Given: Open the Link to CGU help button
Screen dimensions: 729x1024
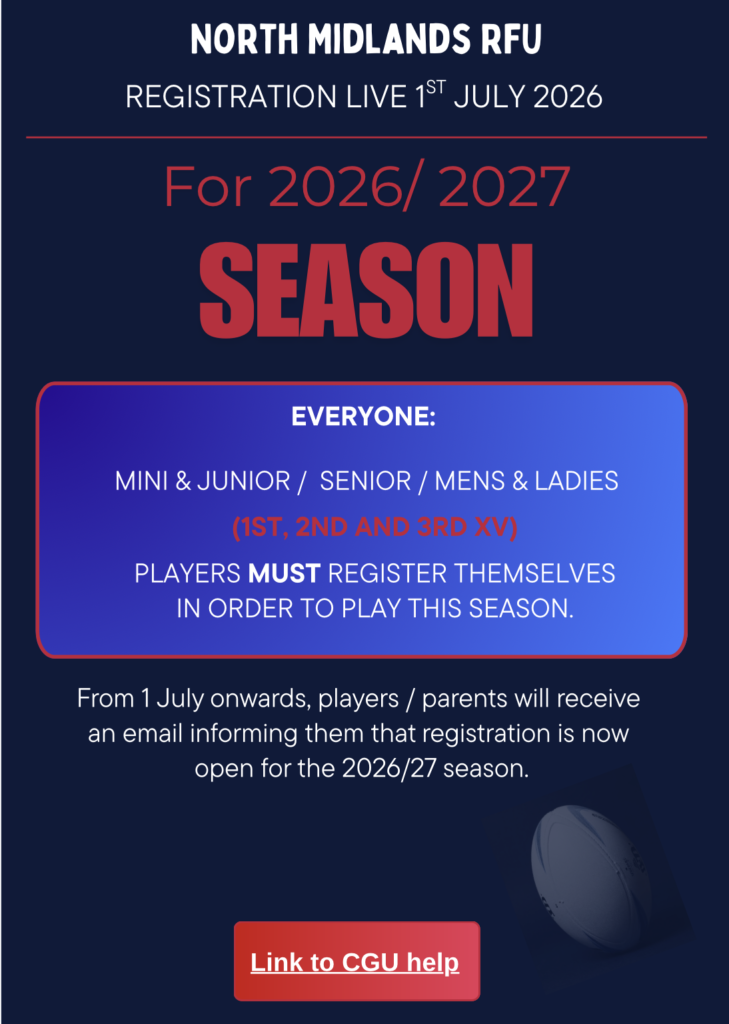Looking at the screenshot, I should coord(357,961).
